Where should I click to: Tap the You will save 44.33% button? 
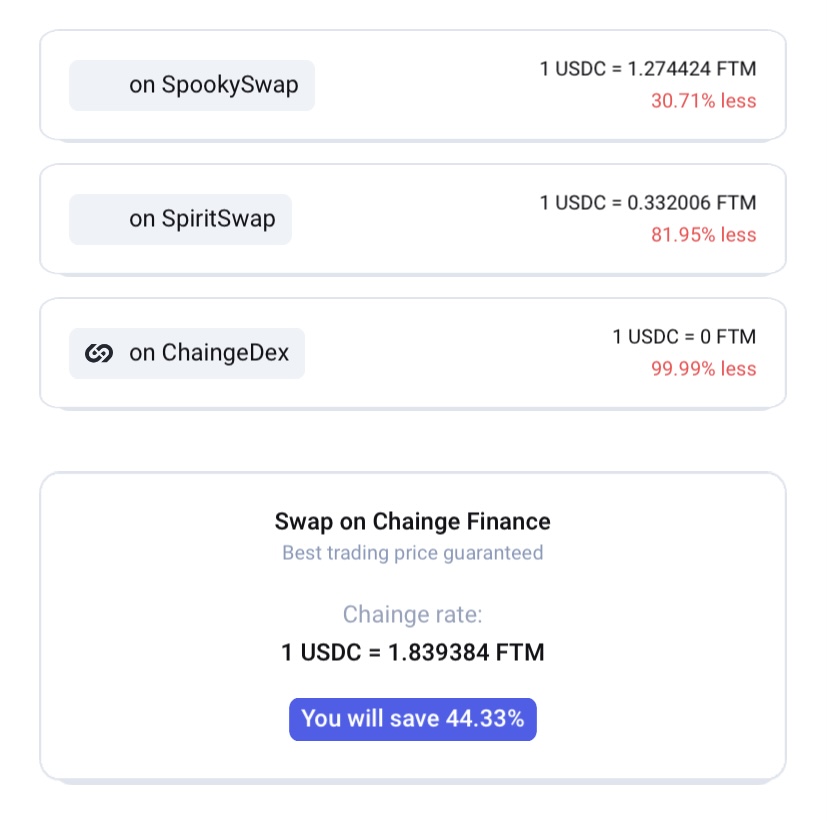click(412, 719)
